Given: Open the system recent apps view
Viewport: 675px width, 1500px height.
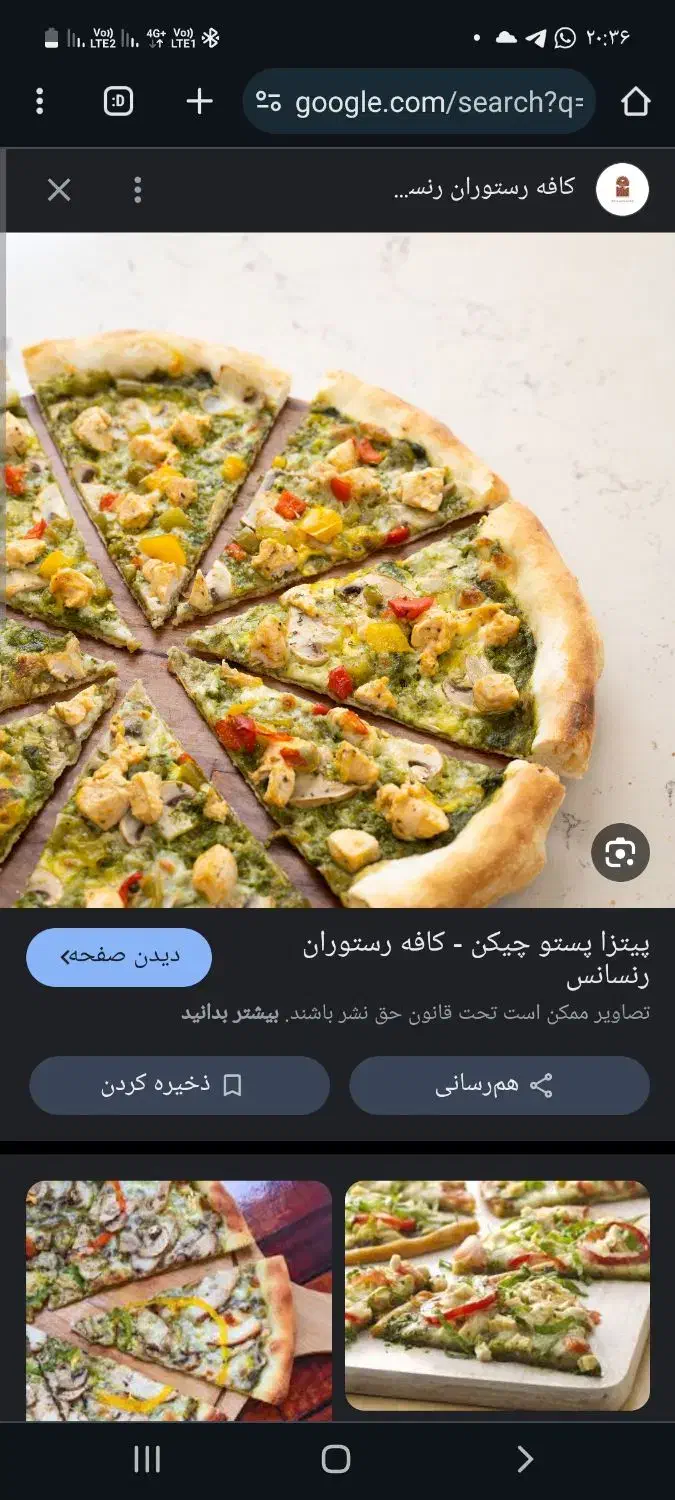Looking at the screenshot, I should click(147, 1460).
